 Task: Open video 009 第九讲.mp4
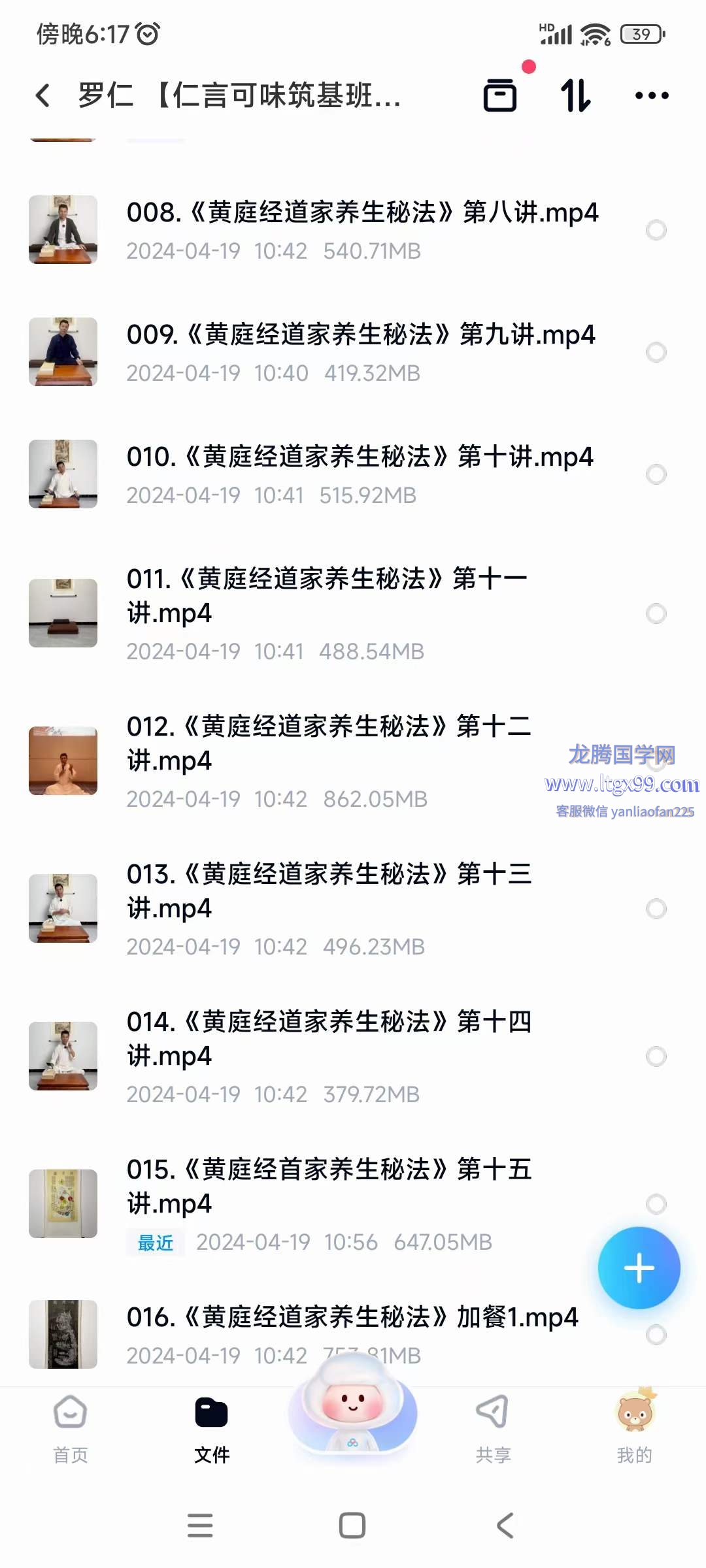point(361,335)
